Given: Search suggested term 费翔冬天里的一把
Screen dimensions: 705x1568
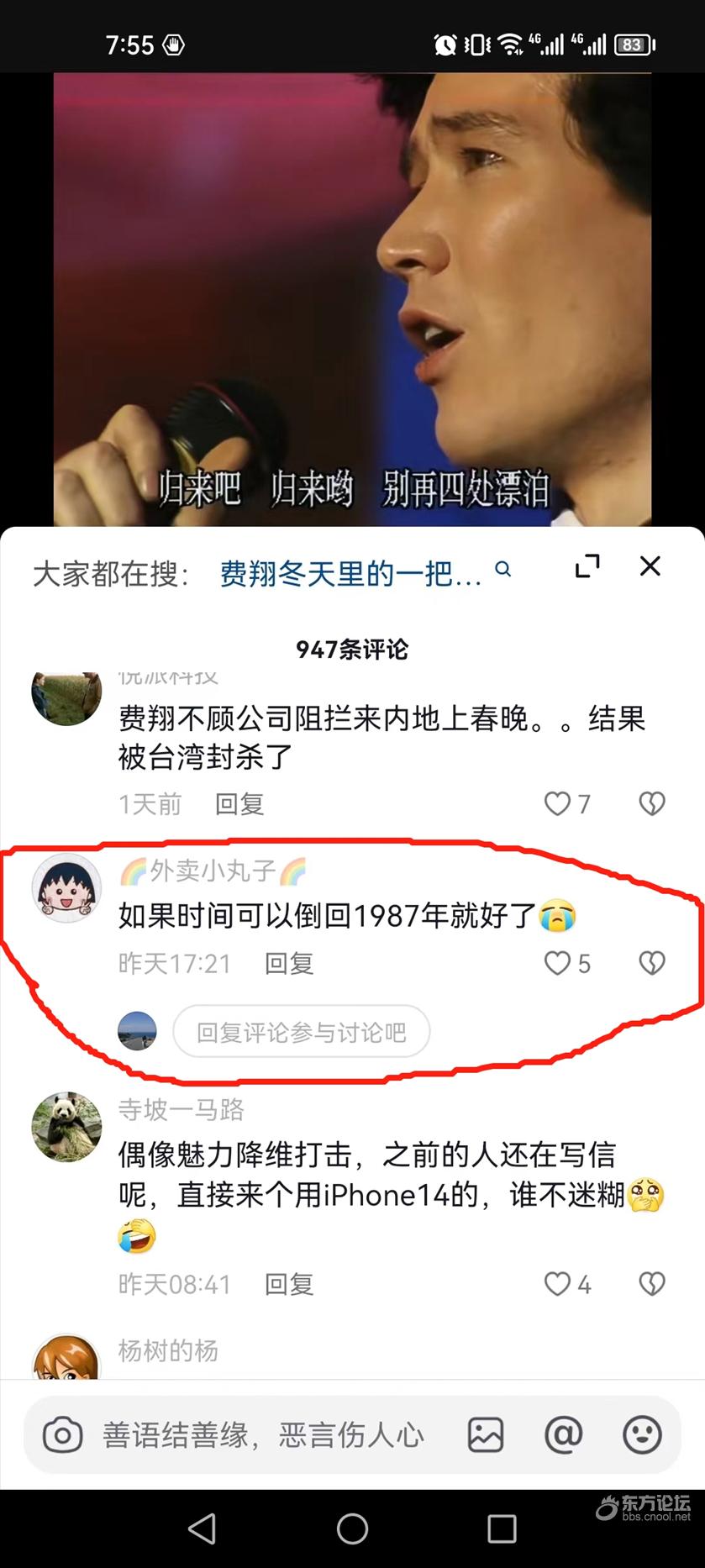Looking at the screenshot, I should tap(350, 574).
